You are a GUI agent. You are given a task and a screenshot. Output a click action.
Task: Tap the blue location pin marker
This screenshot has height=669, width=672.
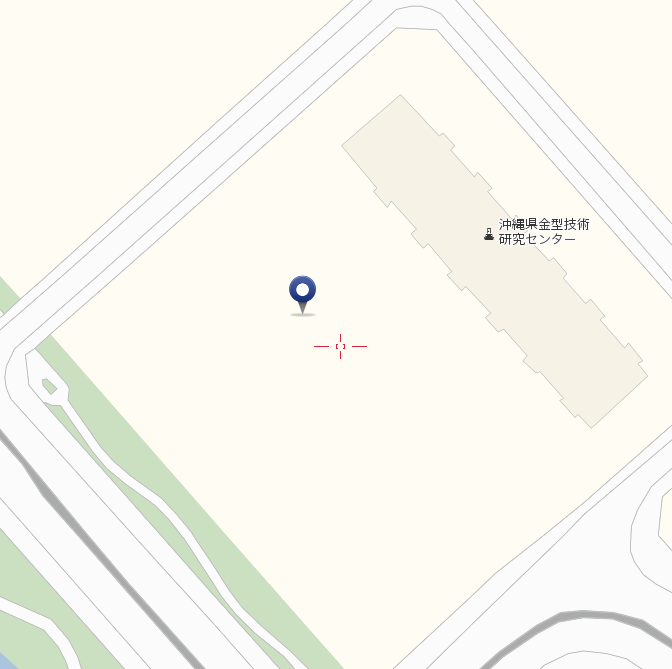[302, 292]
